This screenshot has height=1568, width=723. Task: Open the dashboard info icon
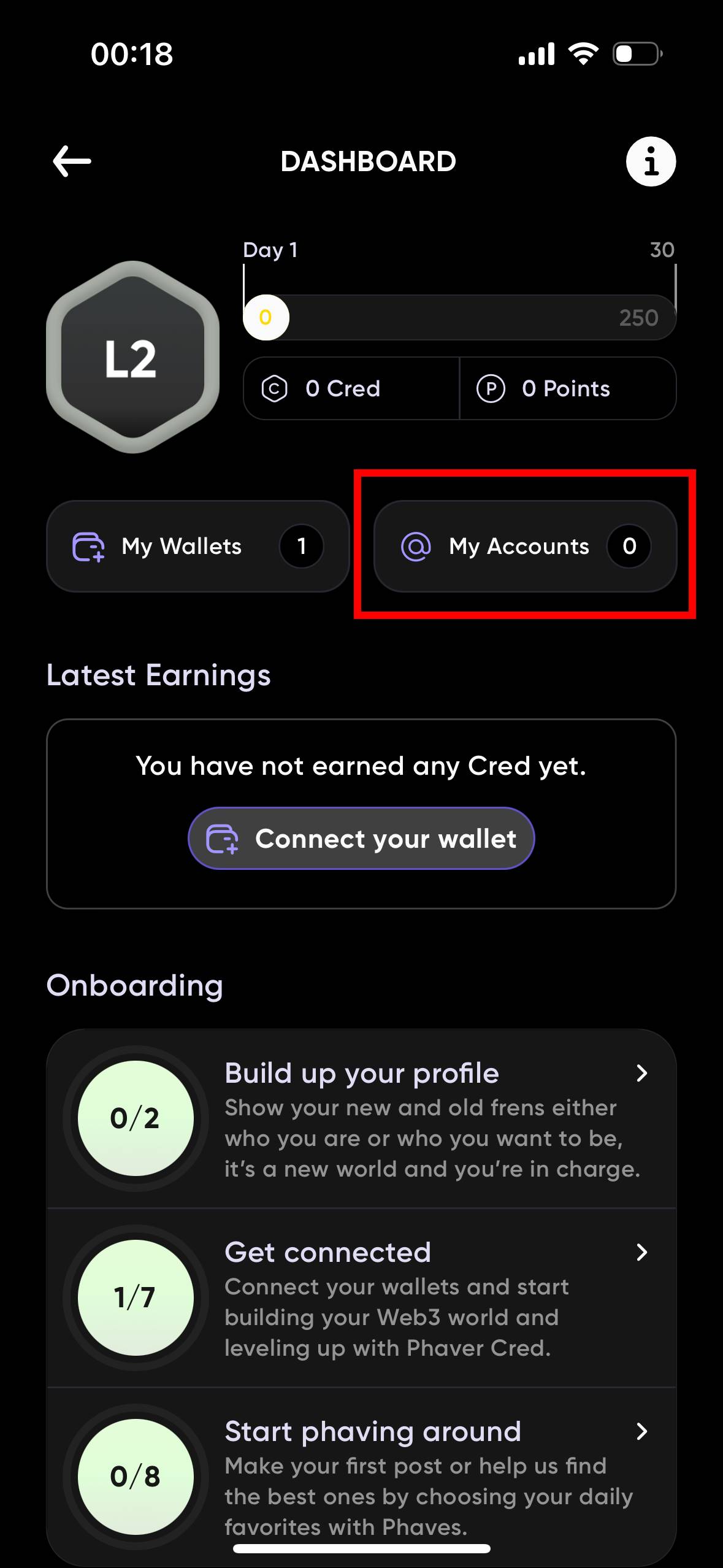click(x=650, y=161)
